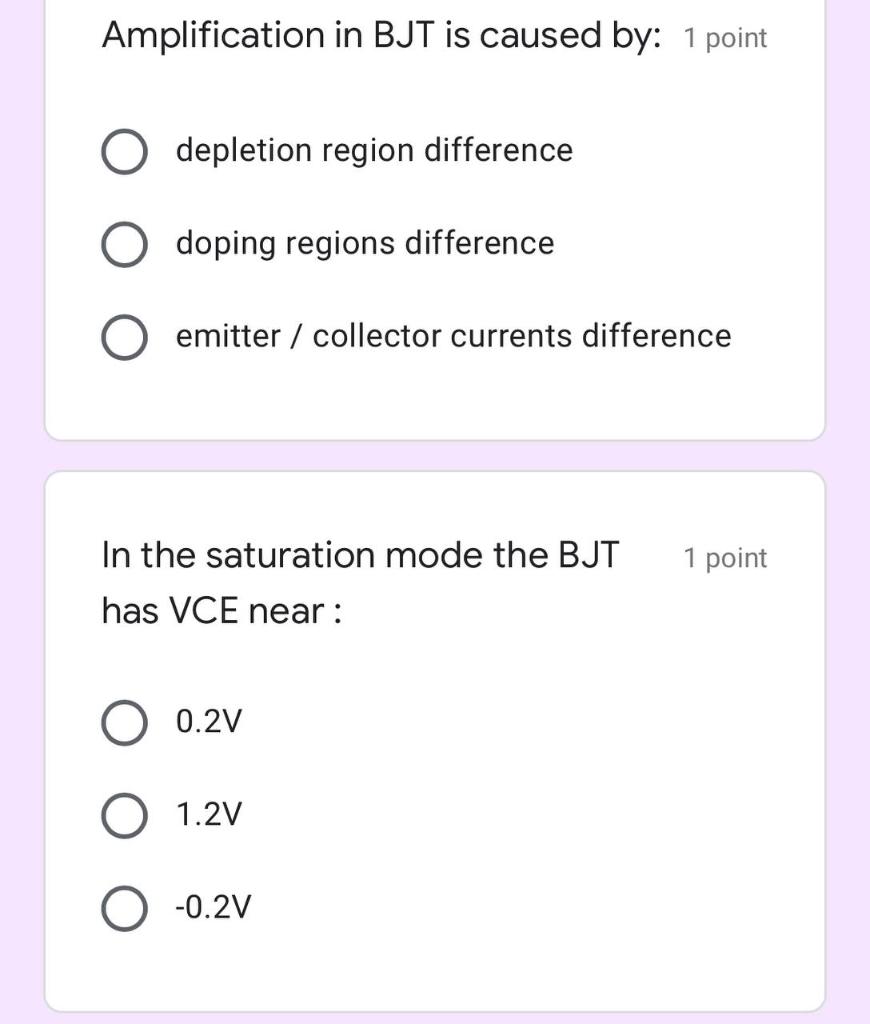Click the "emitter / collector currents difference" text
Viewport: 870px width, 1024px height.
[452, 337]
